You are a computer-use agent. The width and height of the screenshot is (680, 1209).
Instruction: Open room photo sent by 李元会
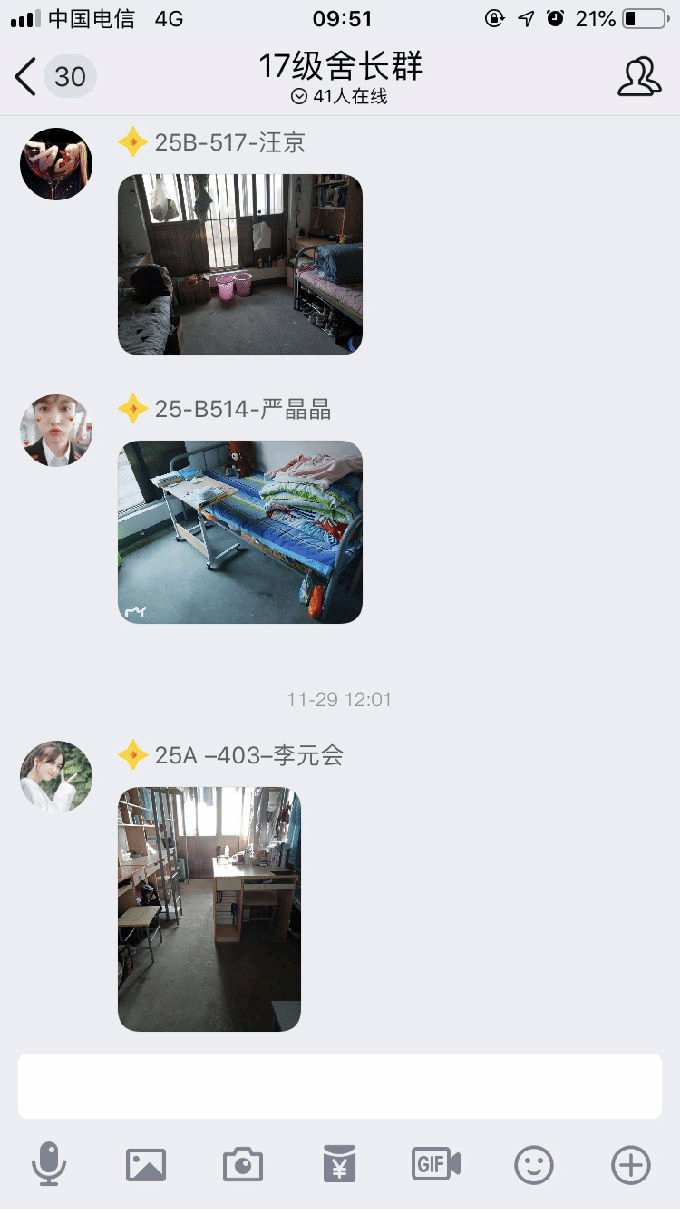[x=209, y=909]
